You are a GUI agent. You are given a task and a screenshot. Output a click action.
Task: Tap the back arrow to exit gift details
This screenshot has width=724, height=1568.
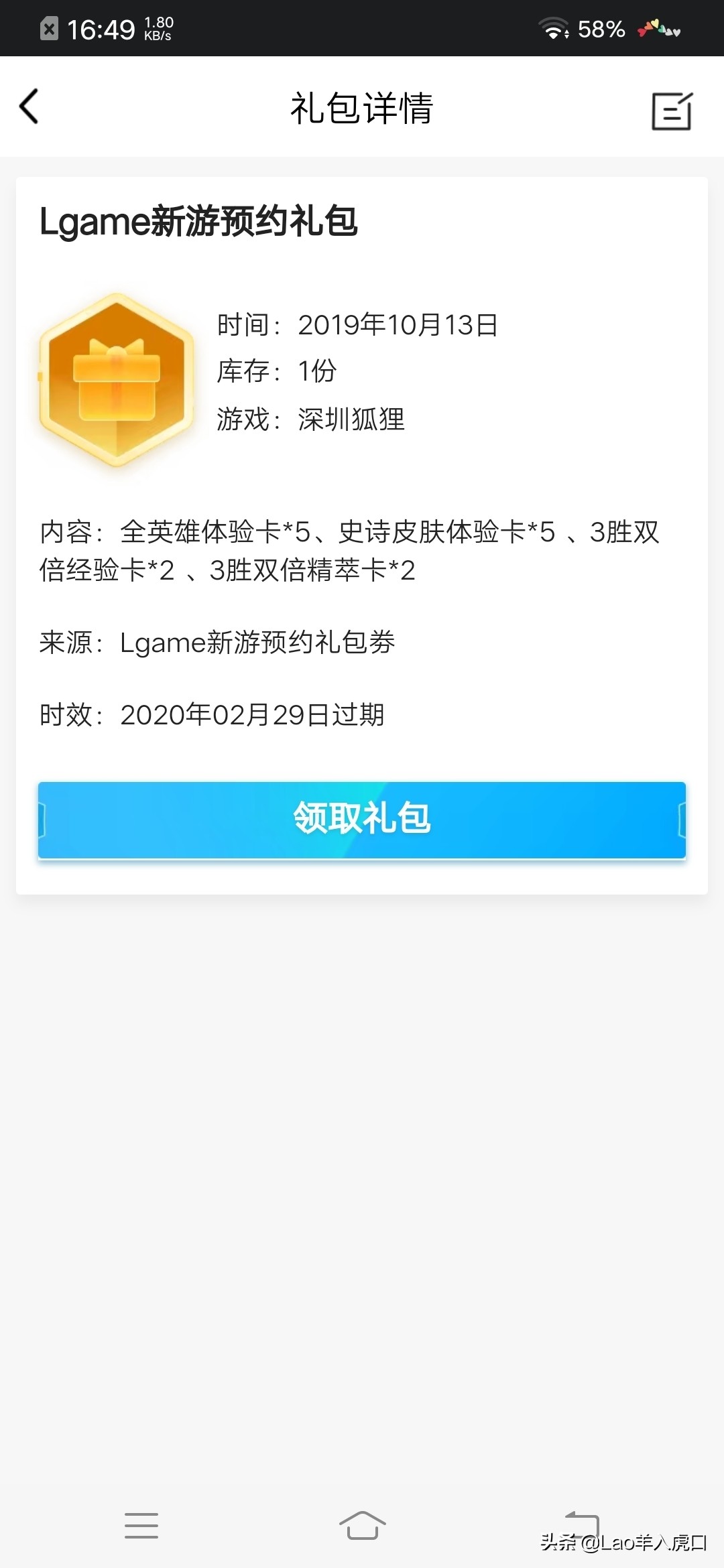tap(28, 107)
